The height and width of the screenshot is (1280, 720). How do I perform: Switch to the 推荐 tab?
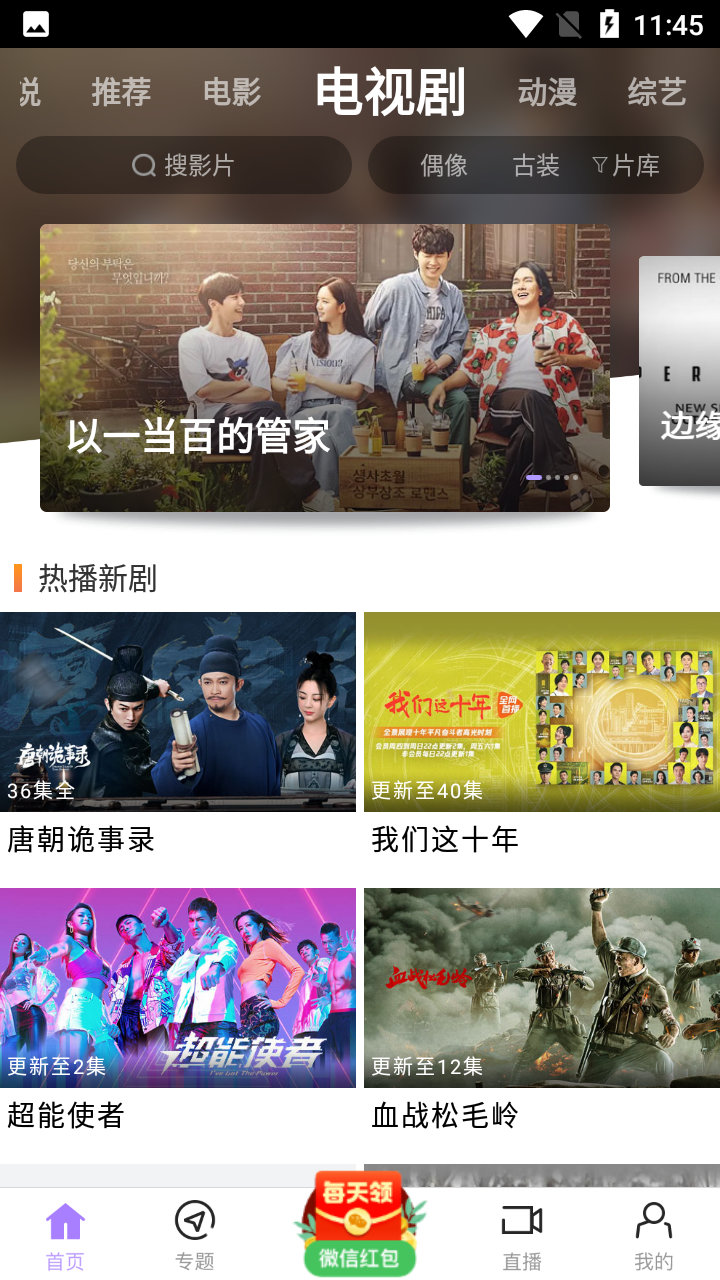coord(121,92)
